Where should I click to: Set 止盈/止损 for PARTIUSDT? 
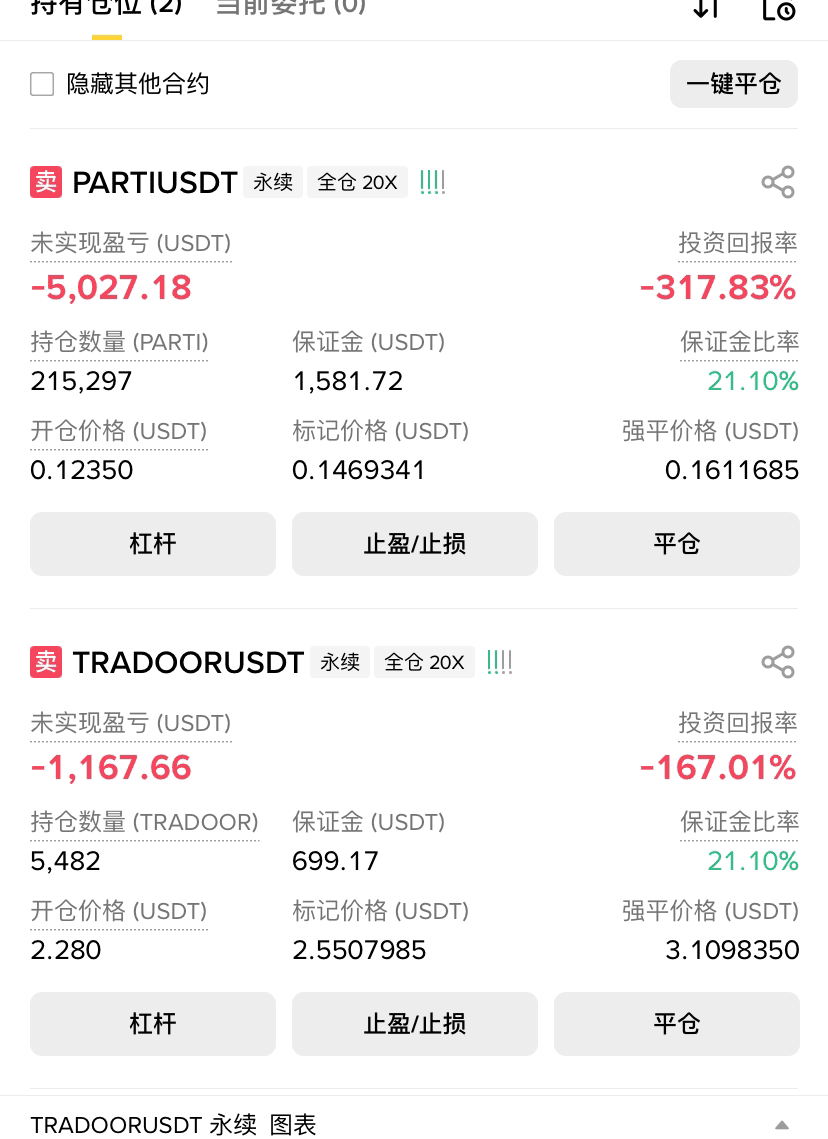(415, 544)
